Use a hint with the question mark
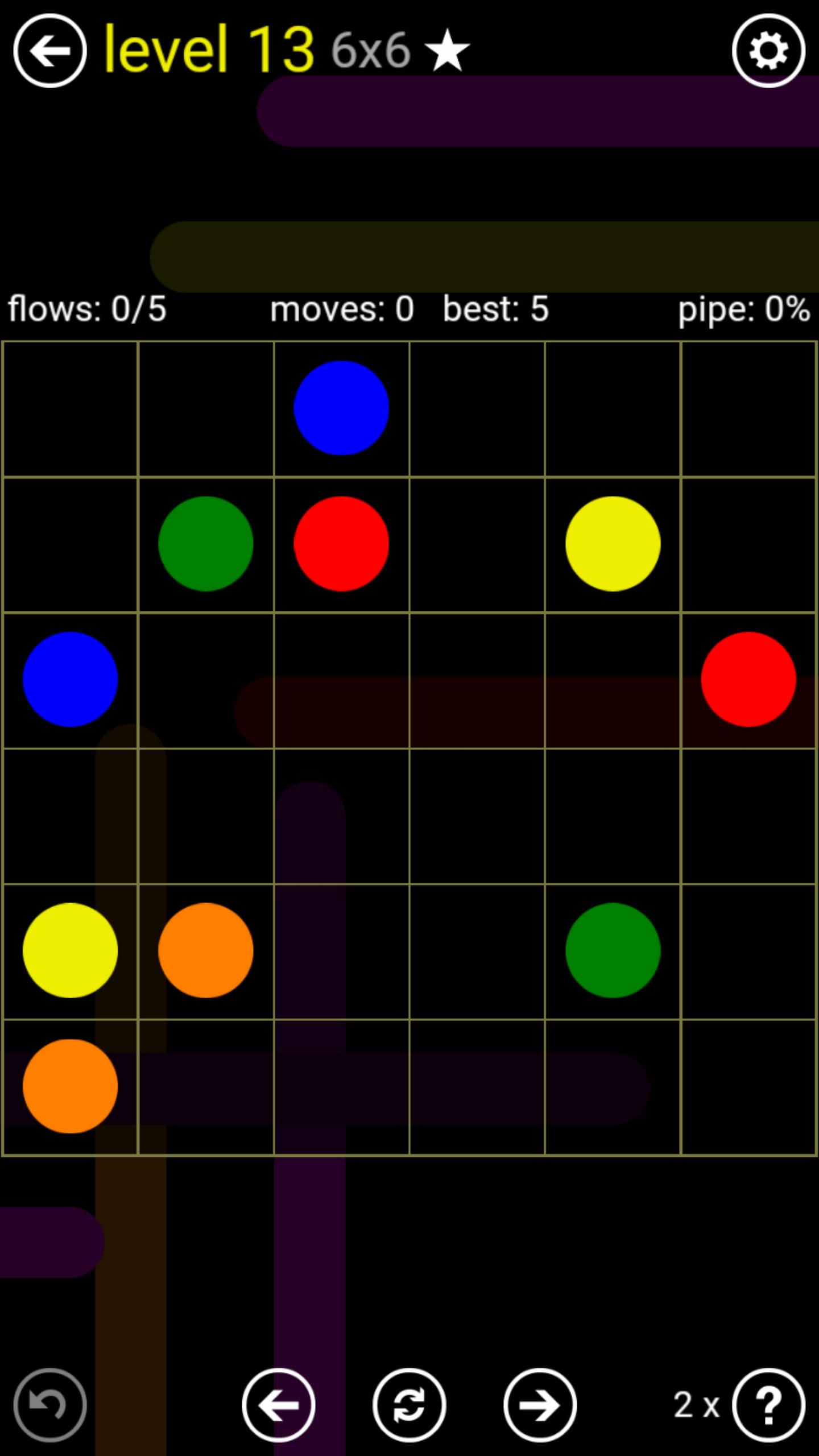819x1456 pixels. click(768, 1405)
